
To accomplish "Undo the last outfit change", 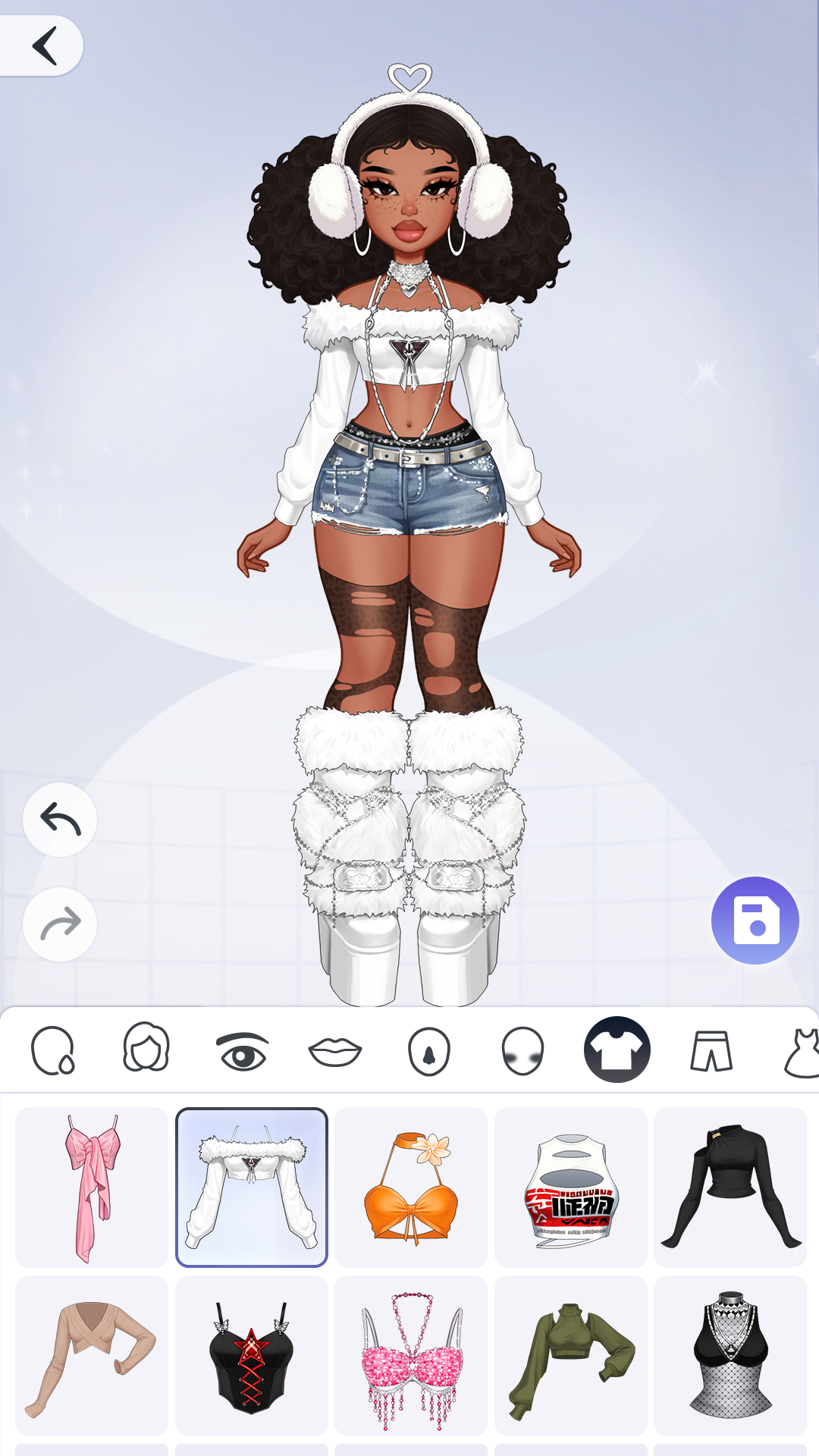I will tap(60, 820).
